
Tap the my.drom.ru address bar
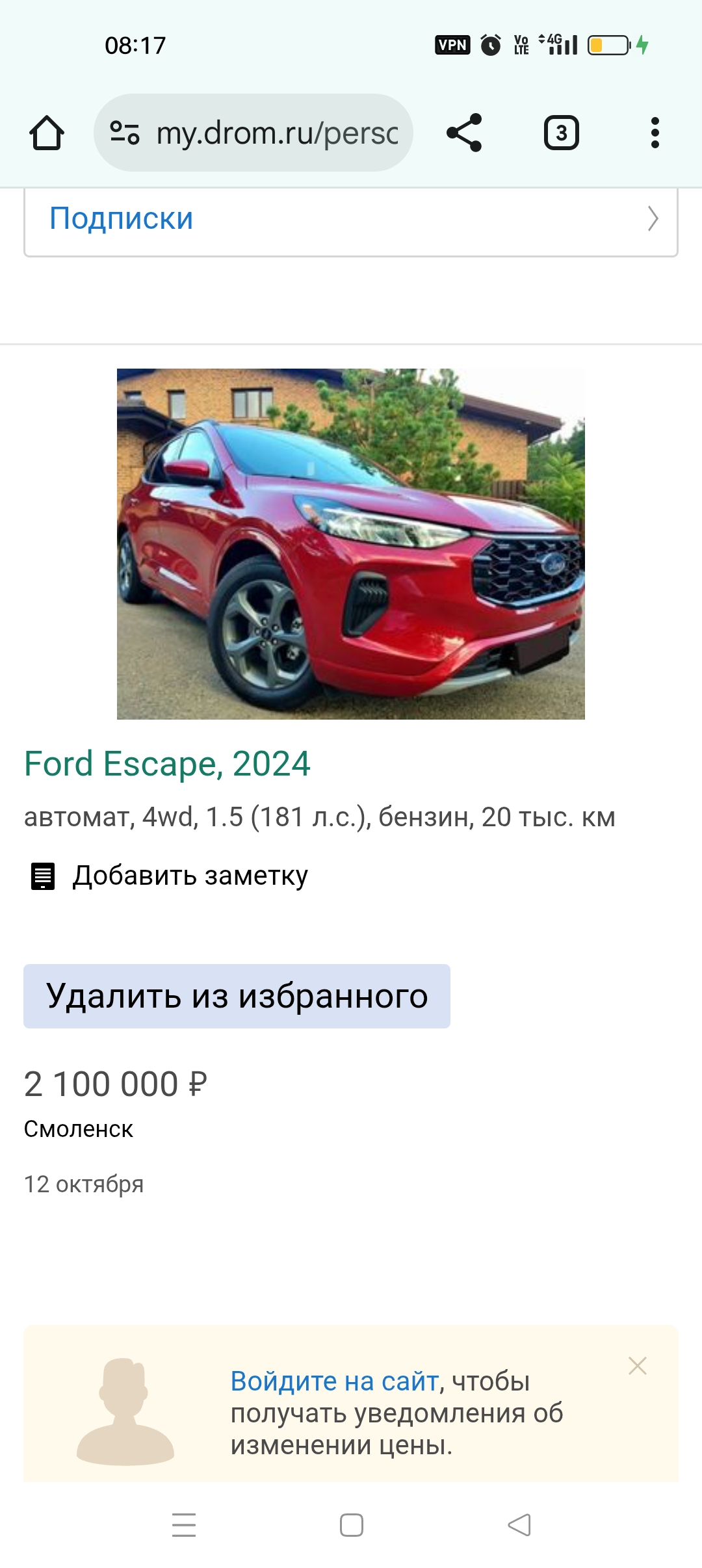[253, 133]
